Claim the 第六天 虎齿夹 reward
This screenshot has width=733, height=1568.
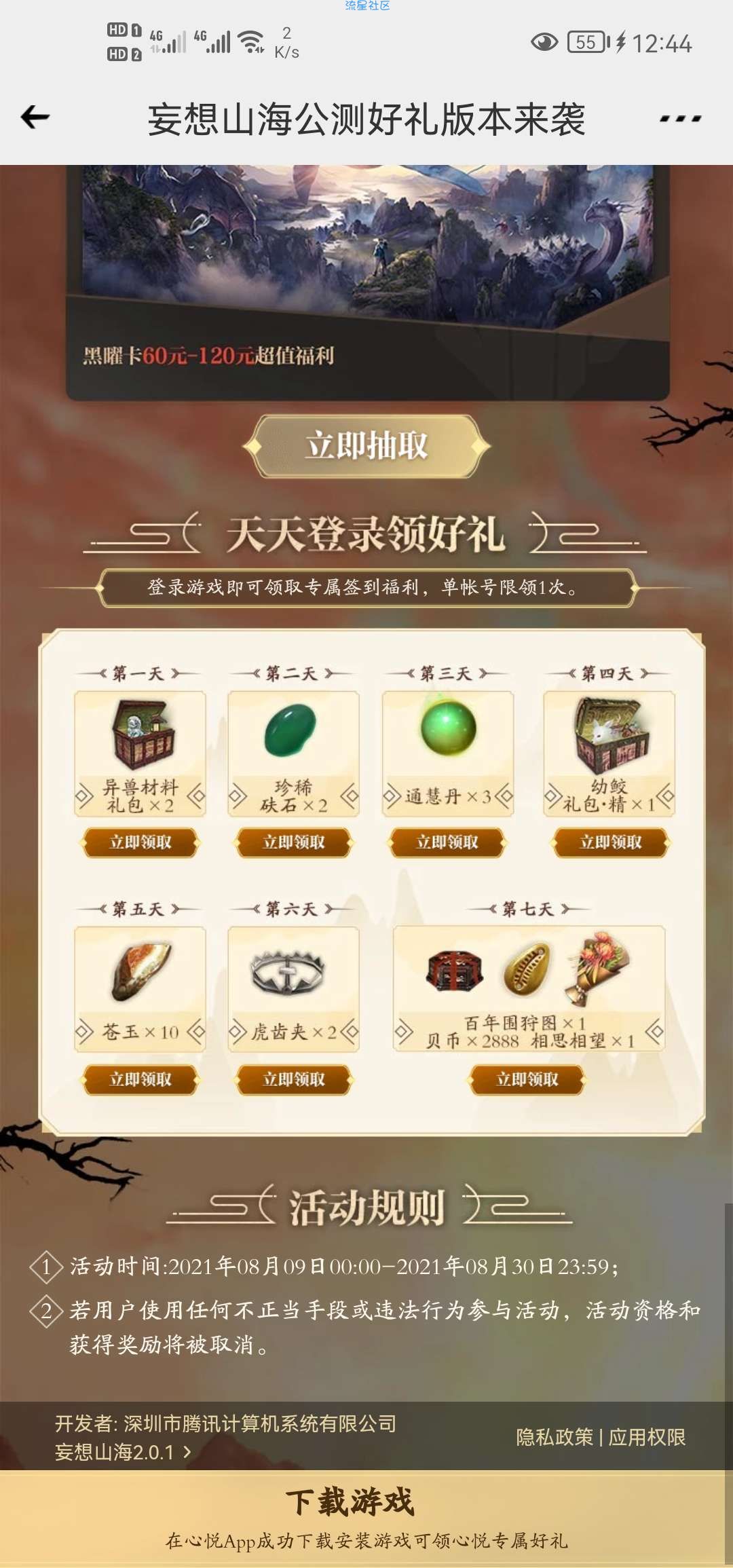pyautogui.click(x=294, y=1079)
